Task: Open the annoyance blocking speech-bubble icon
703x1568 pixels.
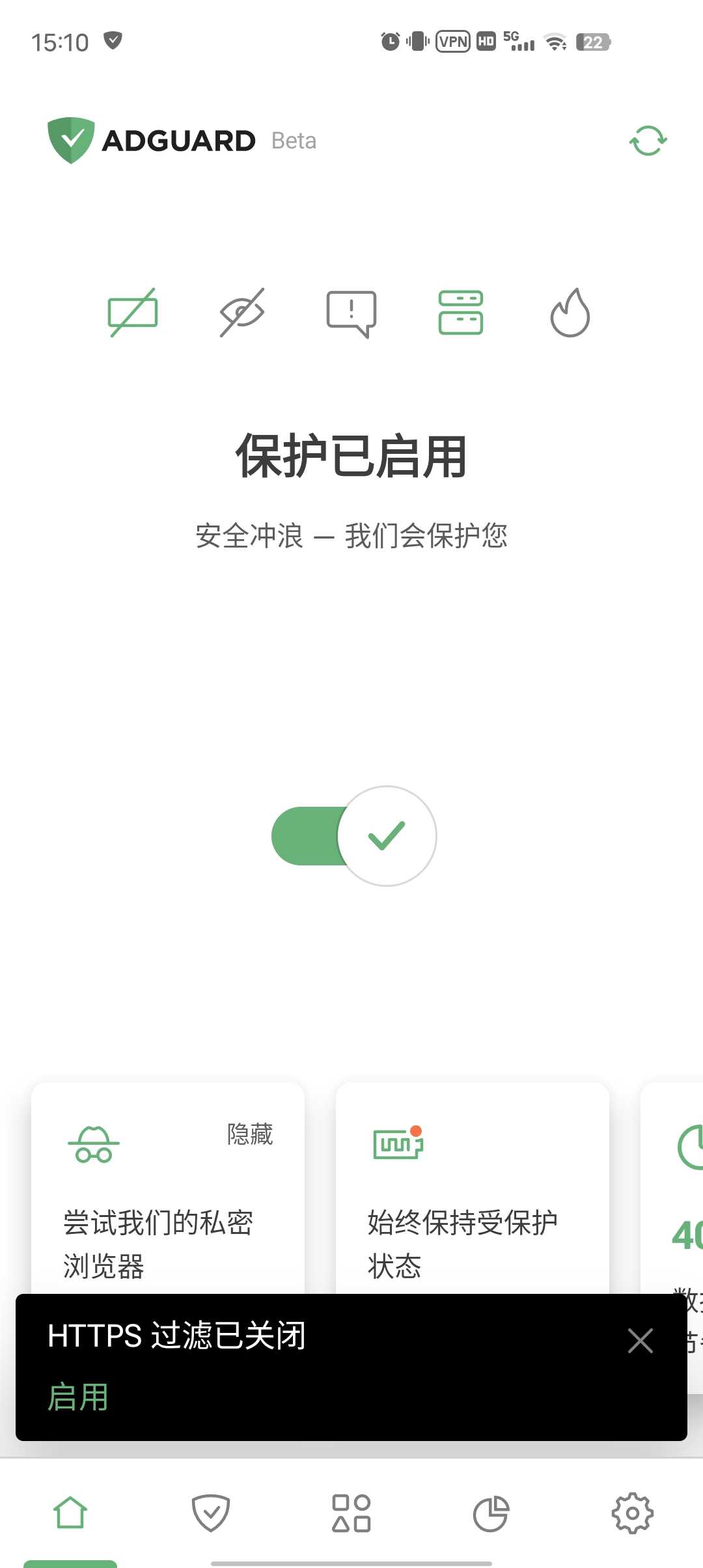Action: coord(351,314)
